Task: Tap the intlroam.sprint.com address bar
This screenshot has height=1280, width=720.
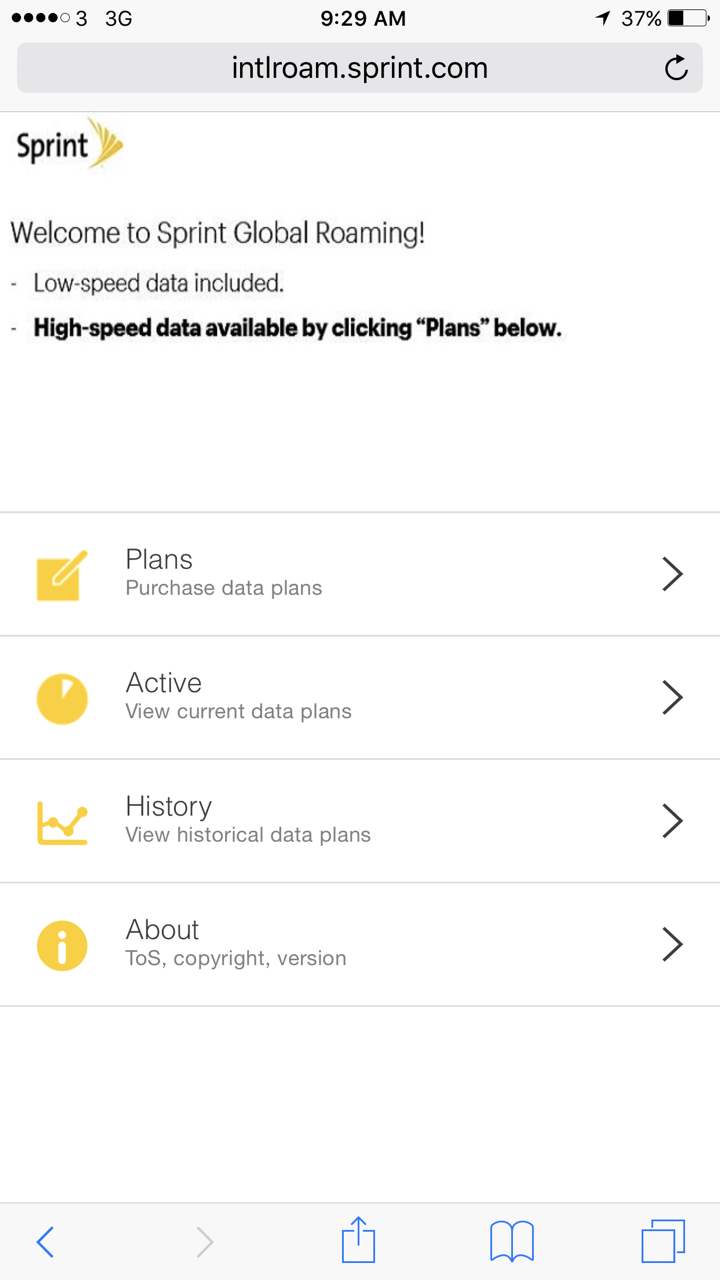Action: point(360,68)
